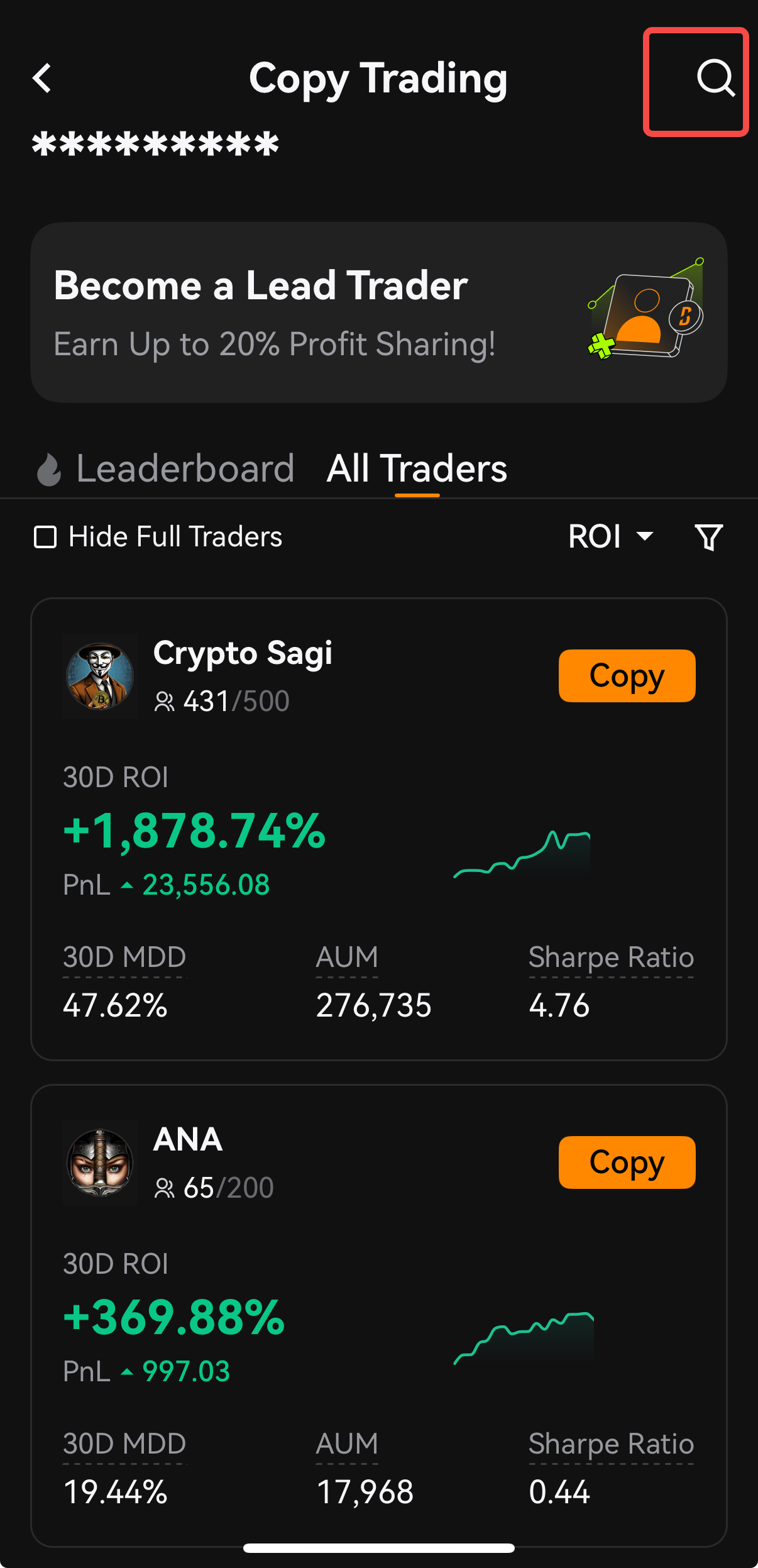This screenshot has height=1568, width=758.
Task: Open the search icon
Action: click(x=715, y=79)
